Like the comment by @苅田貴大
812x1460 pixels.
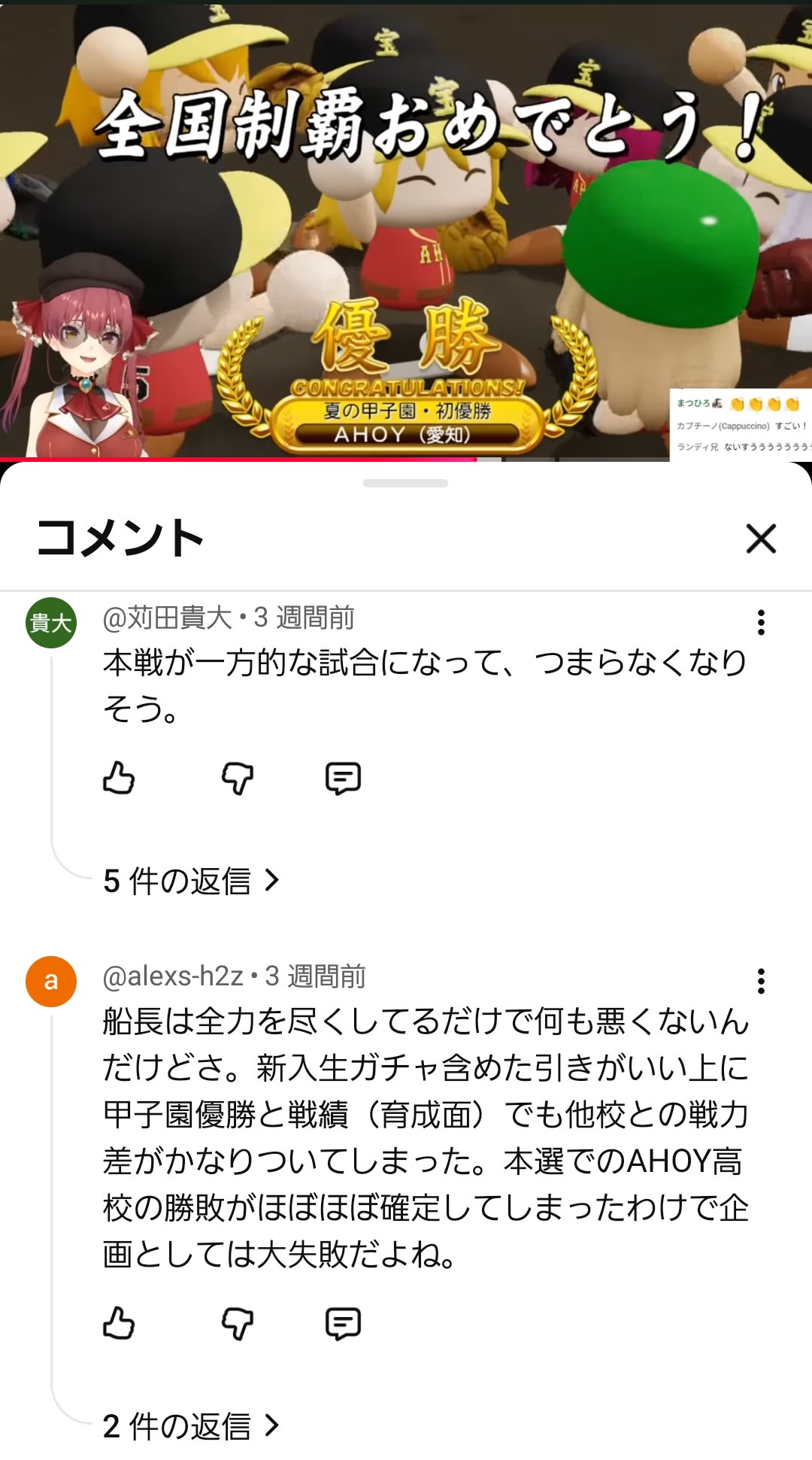[119, 778]
